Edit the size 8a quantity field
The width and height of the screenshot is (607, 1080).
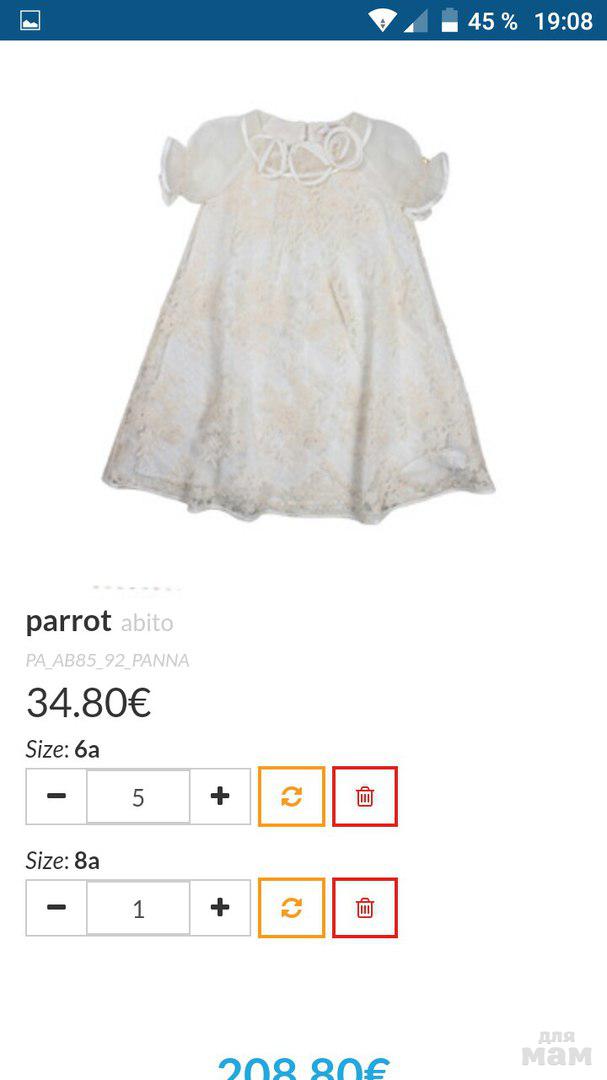pos(138,908)
